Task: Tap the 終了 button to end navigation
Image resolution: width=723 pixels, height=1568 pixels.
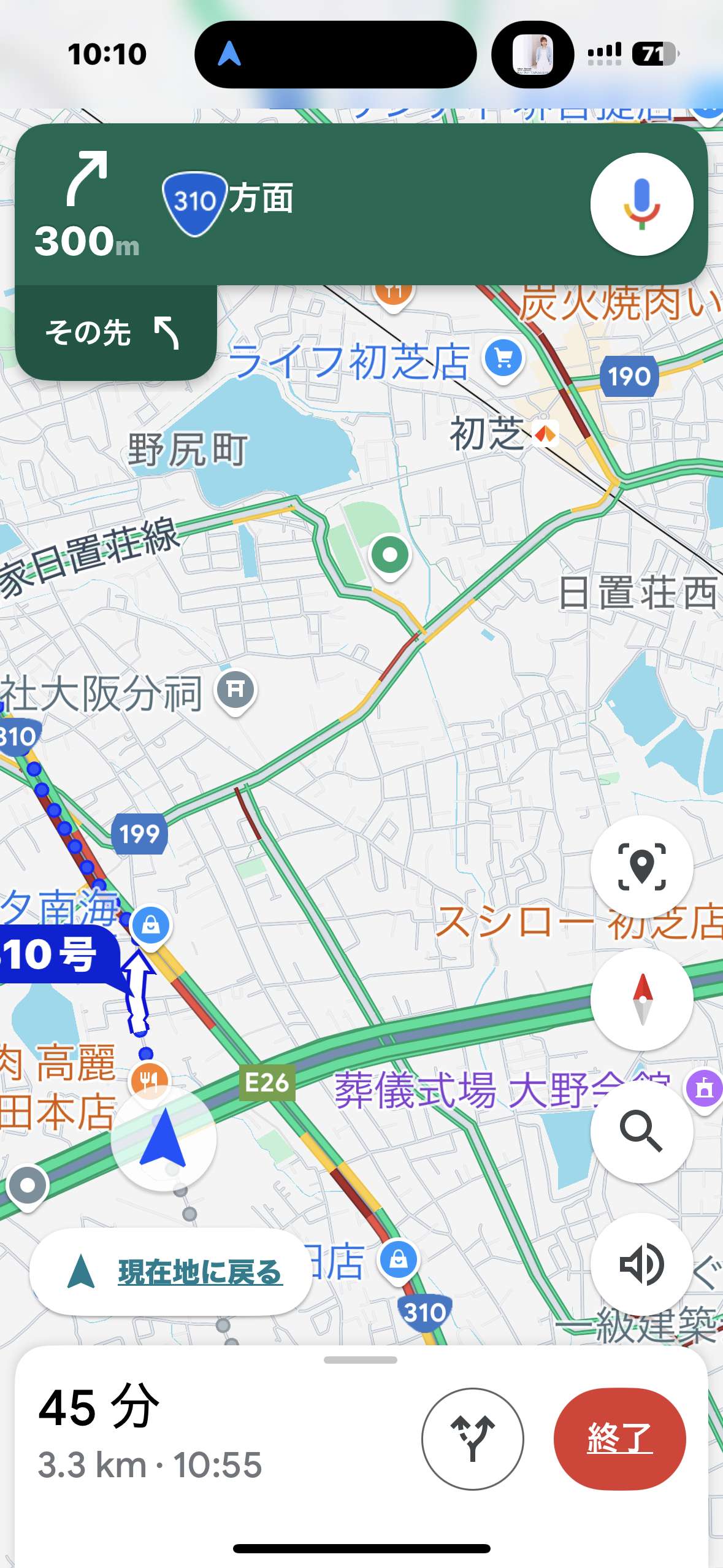Action: click(619, 1439)
